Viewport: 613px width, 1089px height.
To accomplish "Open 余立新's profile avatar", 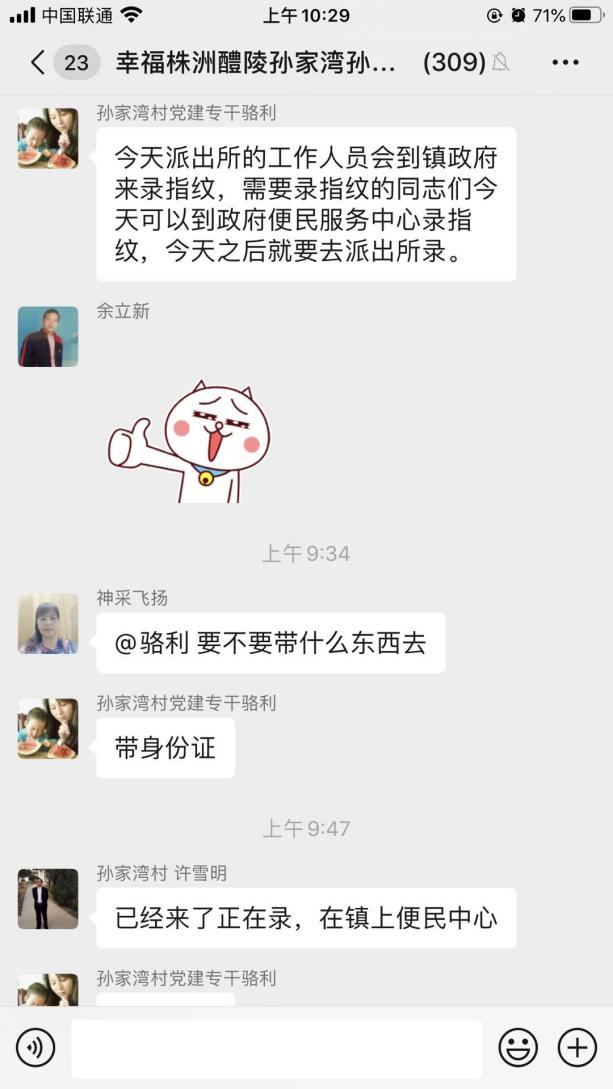I will point(48,336).
